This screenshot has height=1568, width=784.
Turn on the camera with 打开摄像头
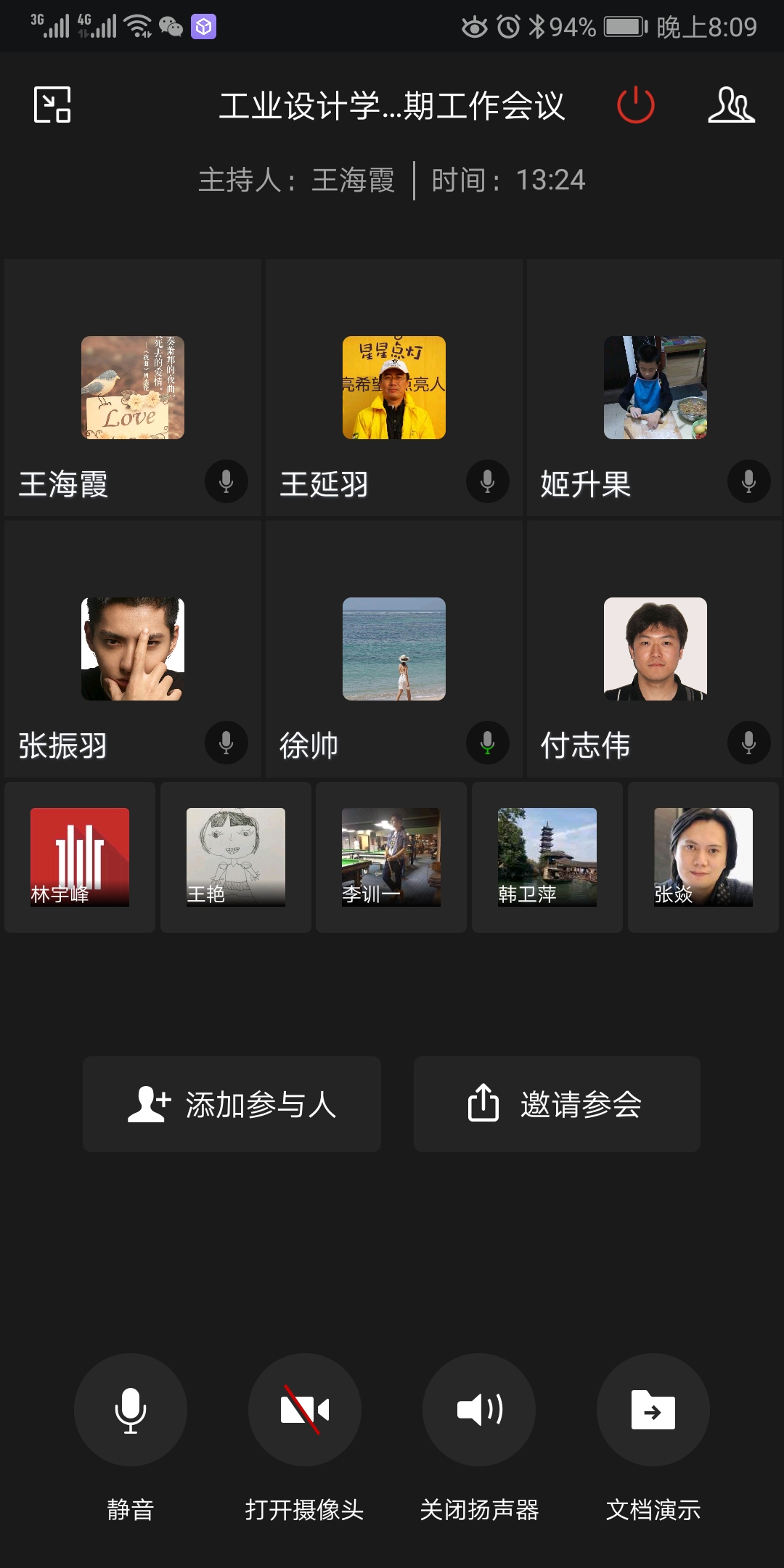coord(305,1410)
